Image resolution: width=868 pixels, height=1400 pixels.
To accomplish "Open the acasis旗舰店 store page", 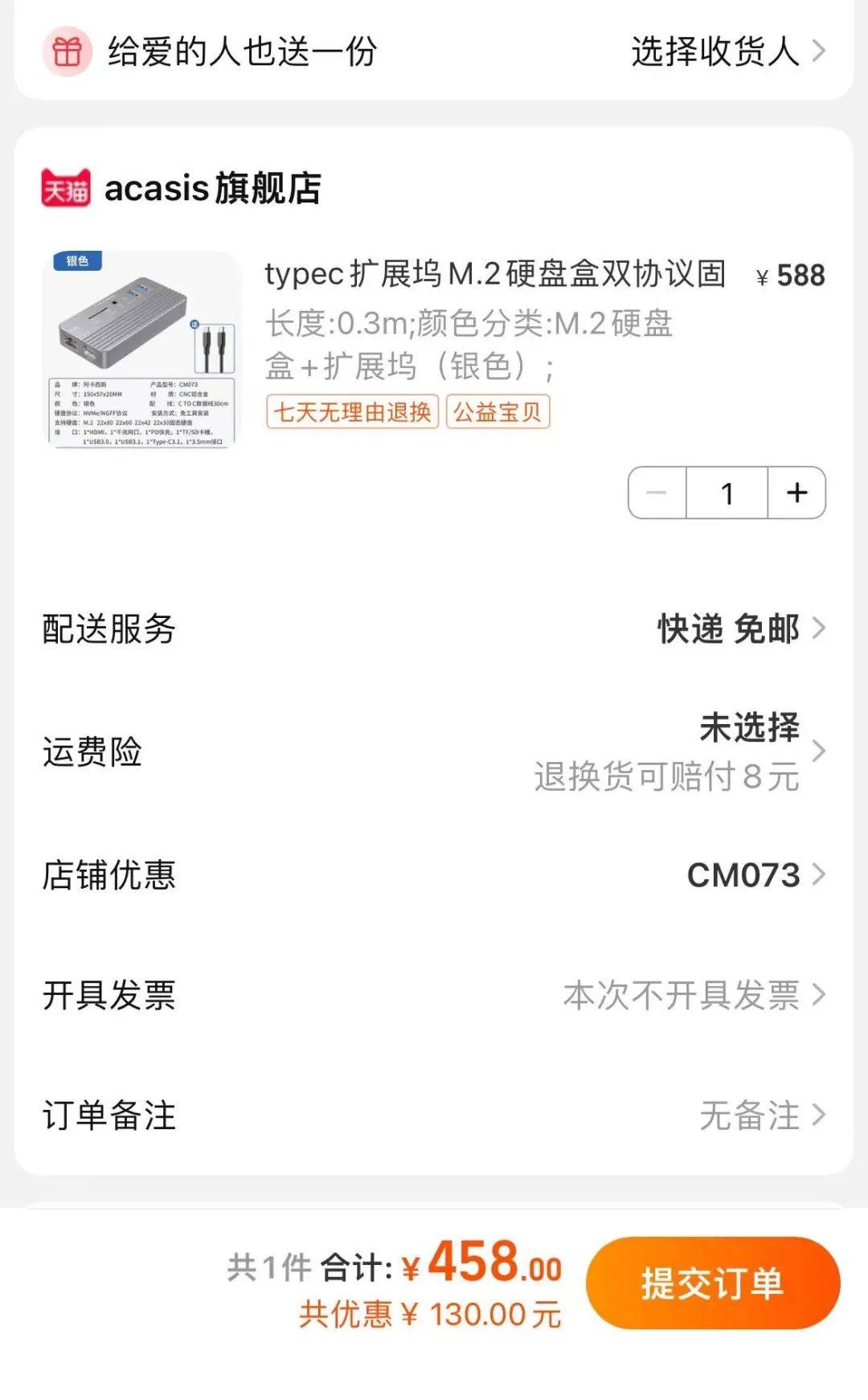I will pos(182,188).
